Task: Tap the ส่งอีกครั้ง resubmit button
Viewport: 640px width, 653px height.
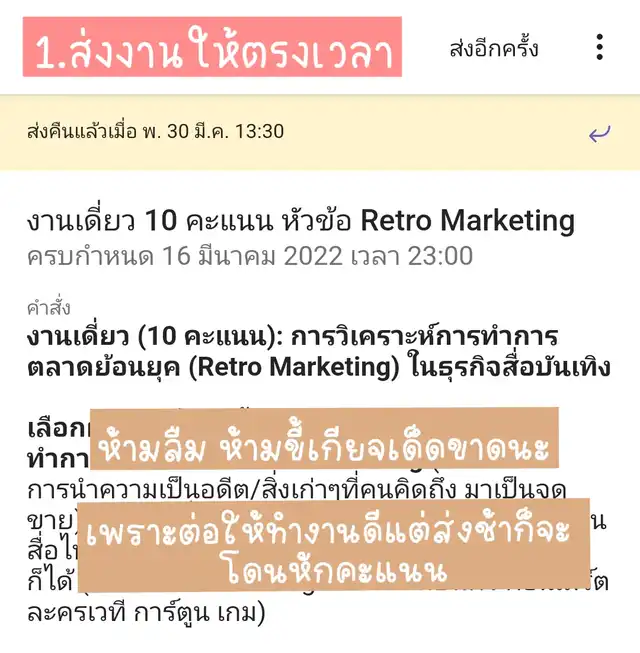Action: (494, 48)
